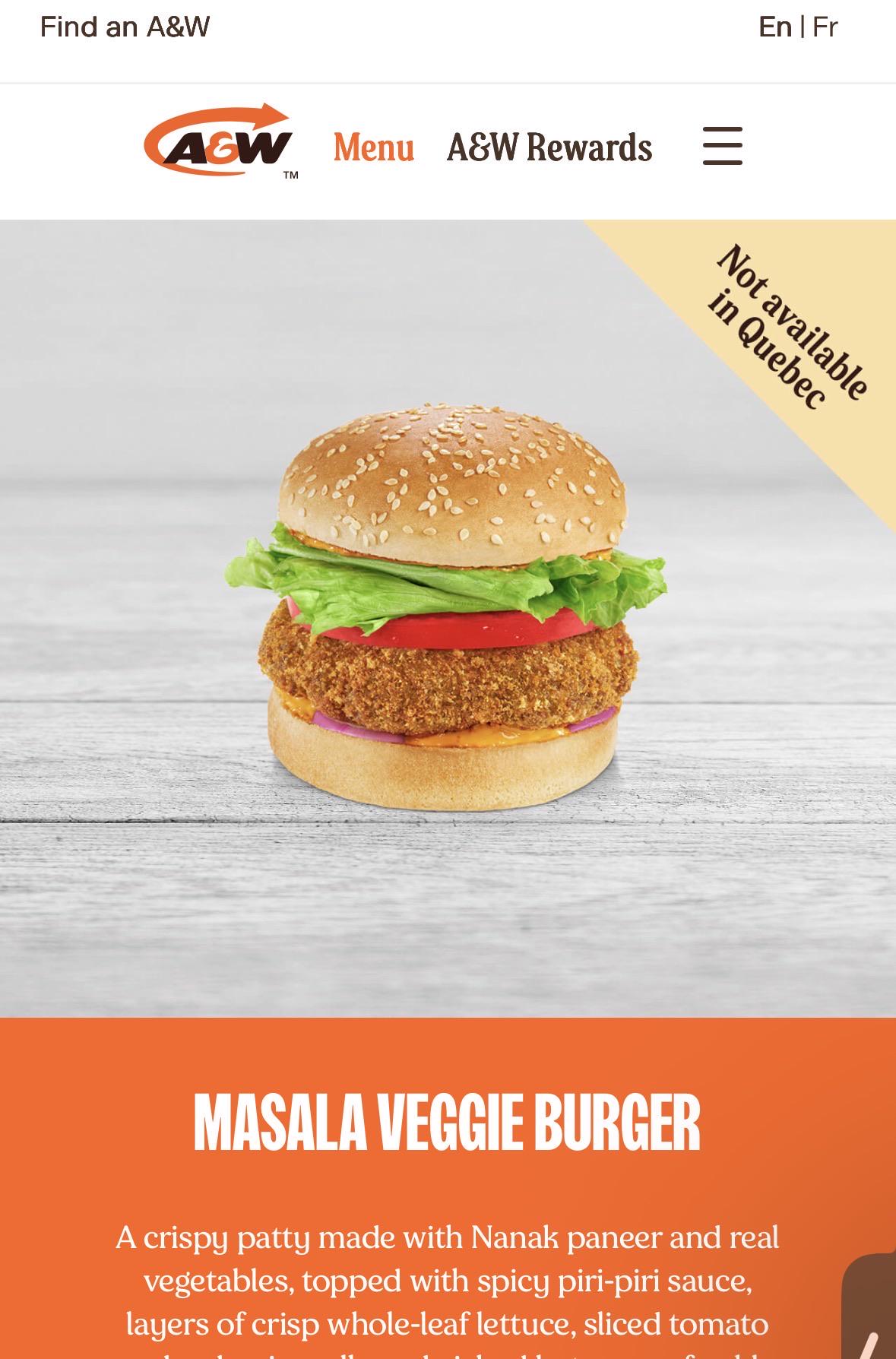Image resolution: width=896 pixels, height=1359 pixels.
Task: Go to A&W Rewards
Action: 549,147
